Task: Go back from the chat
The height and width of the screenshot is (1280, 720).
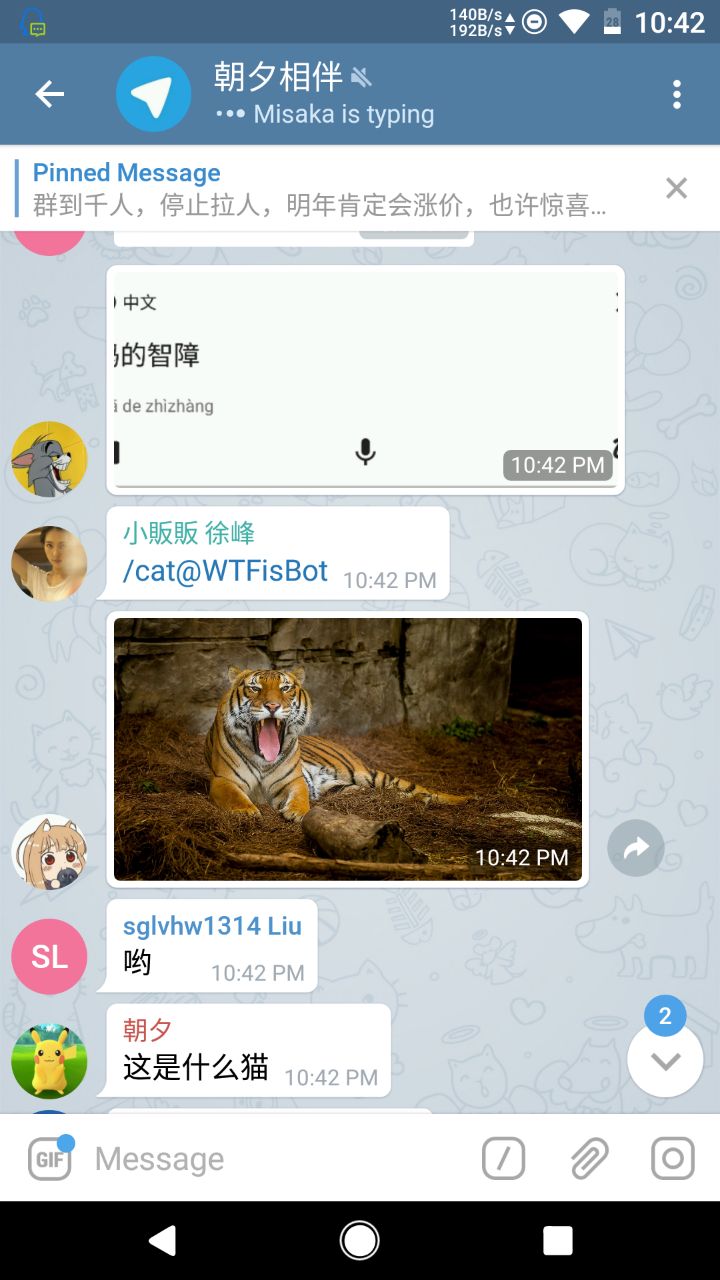Action: click(x=49, y=94)
